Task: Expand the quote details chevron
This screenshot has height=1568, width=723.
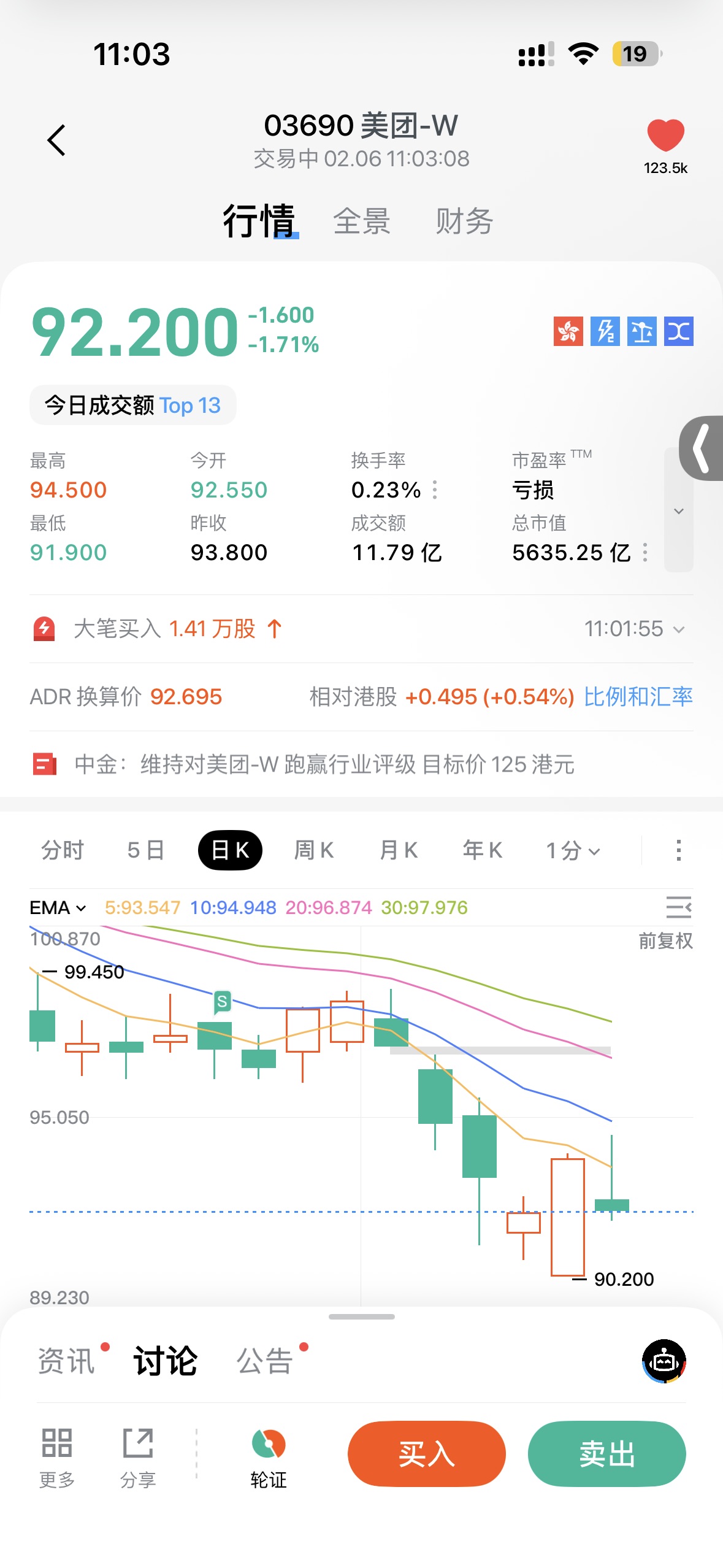Action: tap(678, 511)
